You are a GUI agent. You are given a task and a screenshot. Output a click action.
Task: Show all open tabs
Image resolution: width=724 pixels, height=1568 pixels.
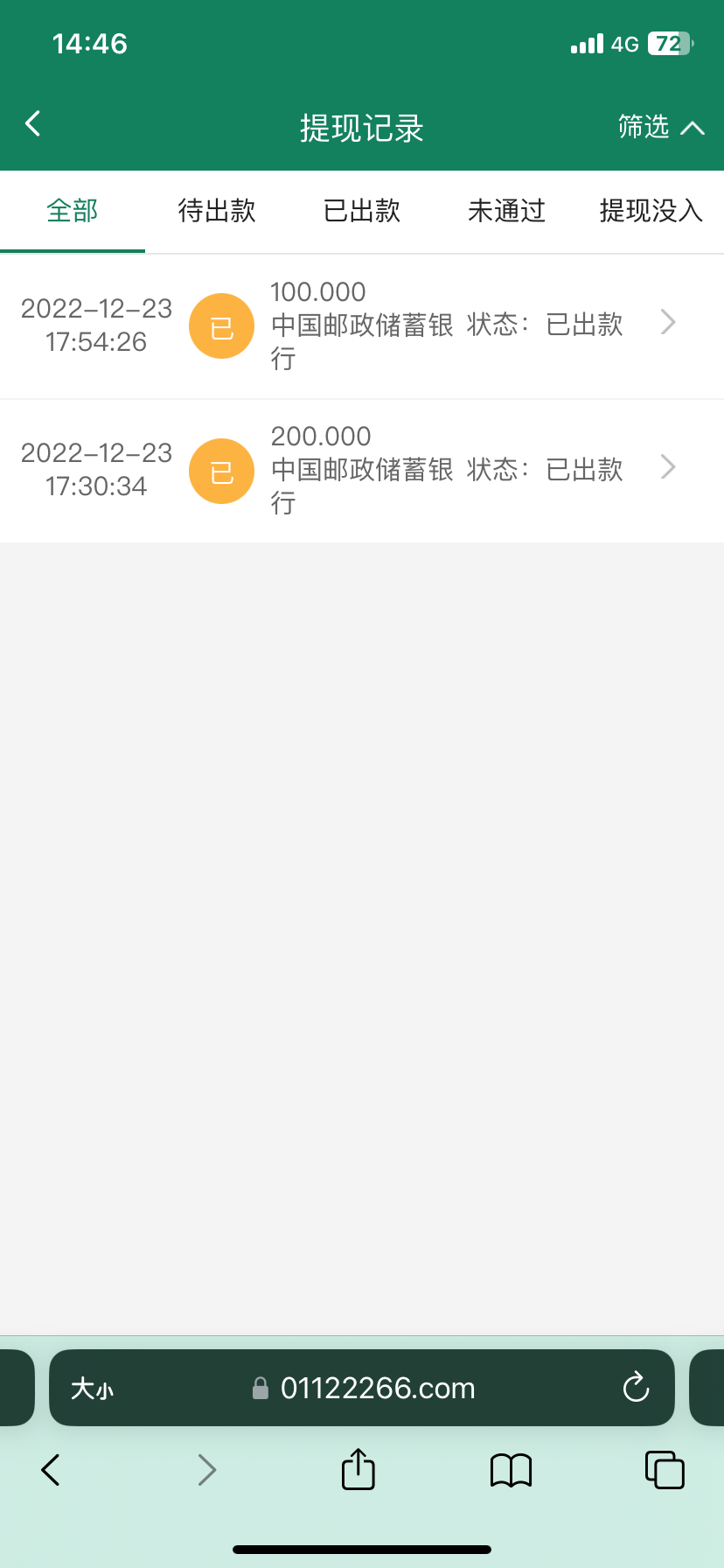[x=664, y=1470]
